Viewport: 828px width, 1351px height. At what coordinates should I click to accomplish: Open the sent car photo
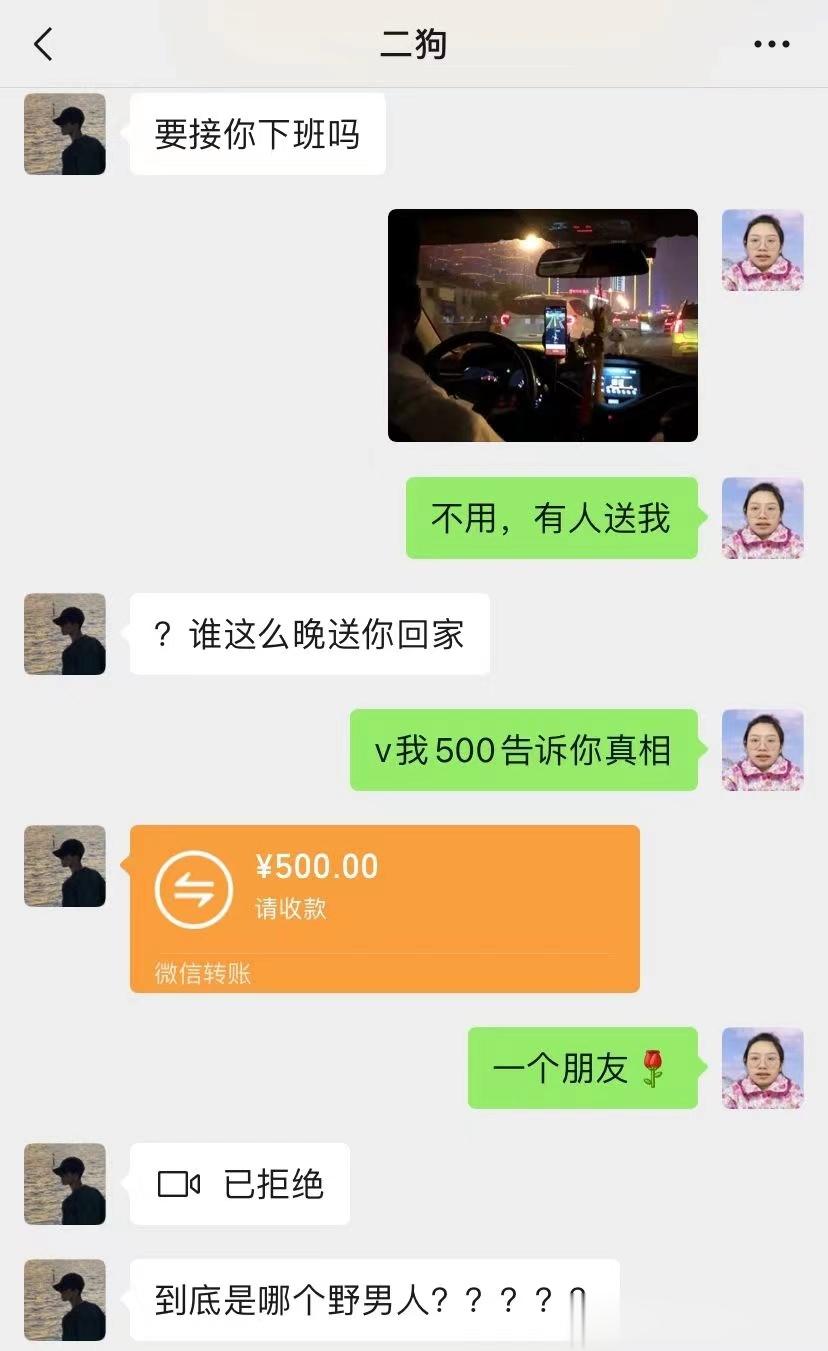click(x=542, y=325)
